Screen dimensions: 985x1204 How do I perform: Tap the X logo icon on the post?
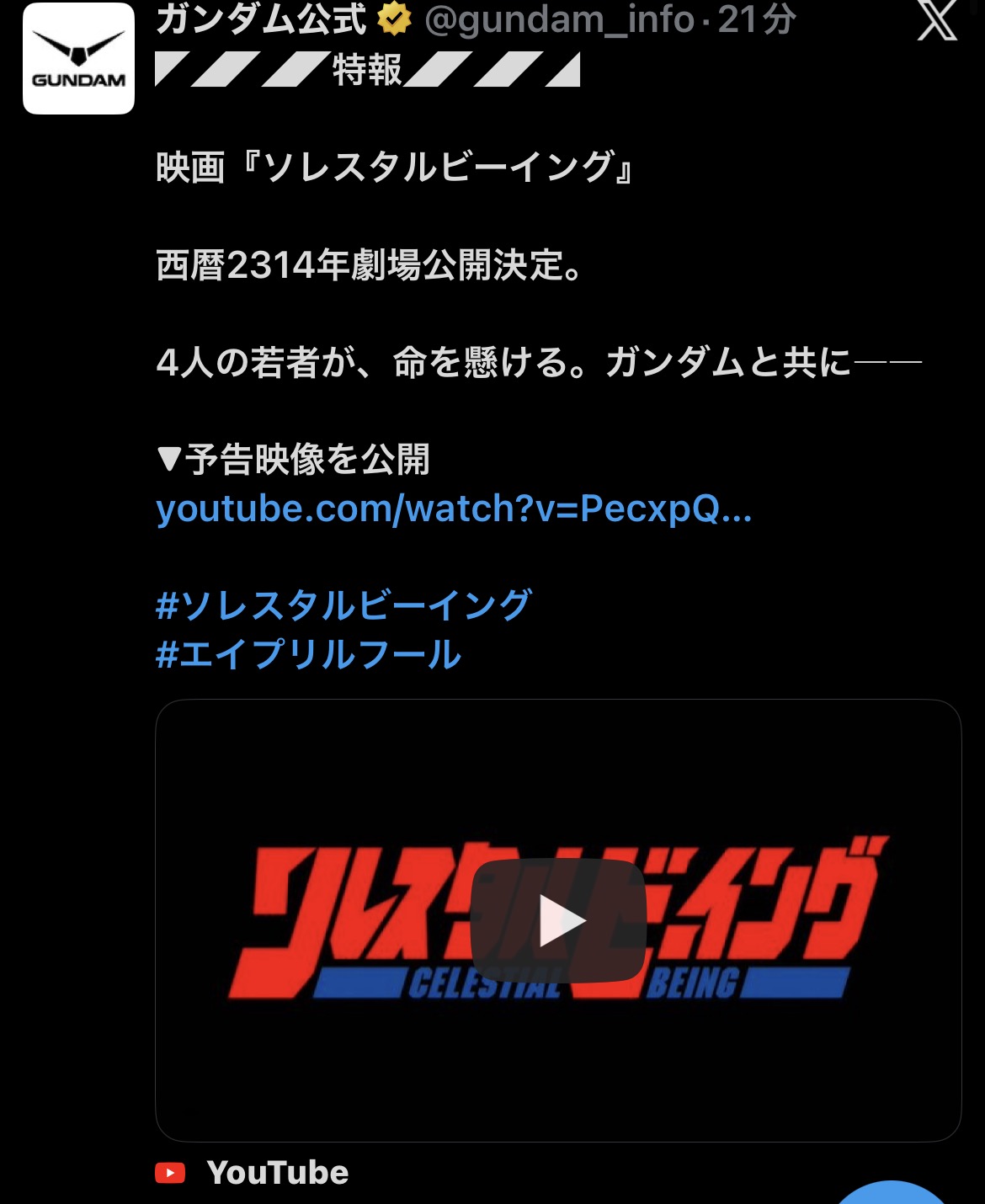[937, 20]
